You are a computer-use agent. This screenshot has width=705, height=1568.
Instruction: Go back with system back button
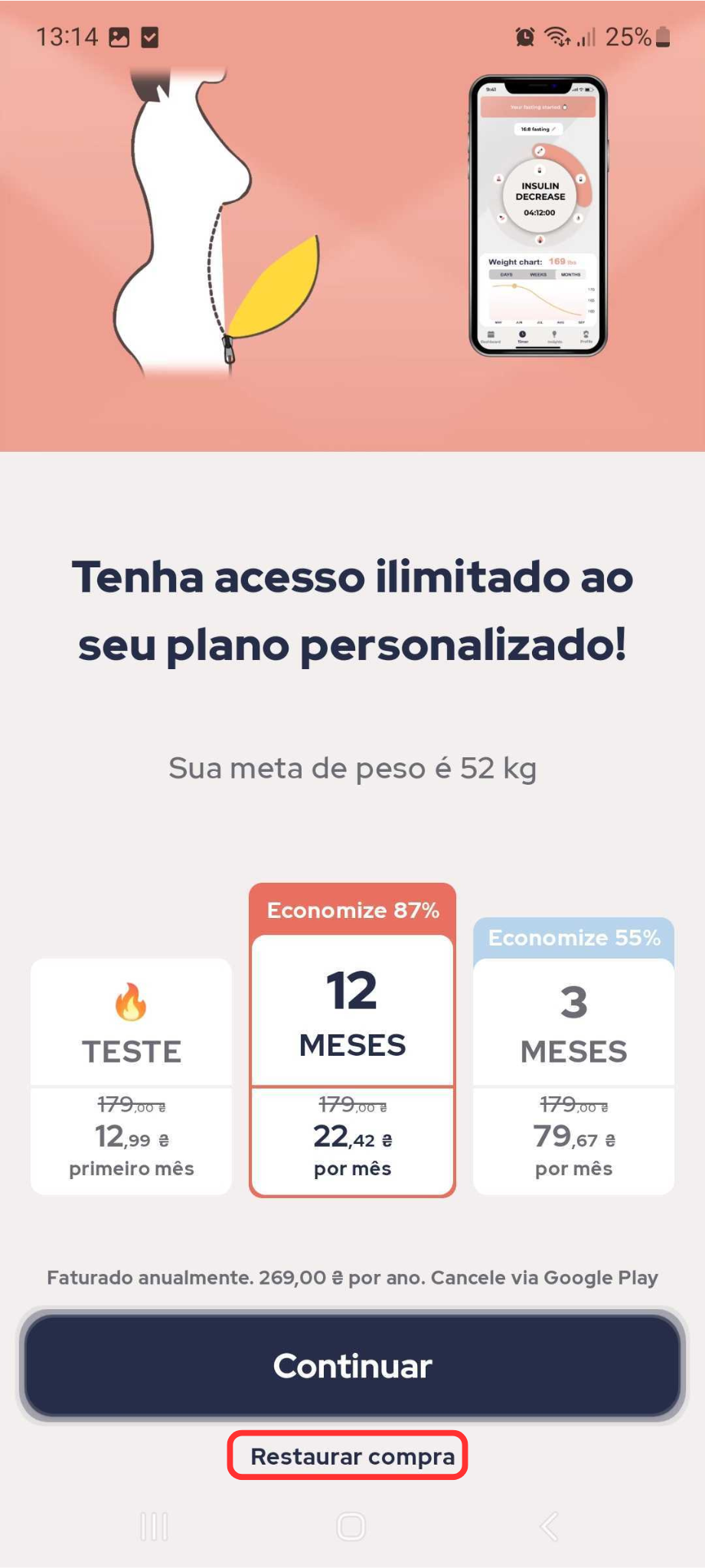(x=549, y=1526)
